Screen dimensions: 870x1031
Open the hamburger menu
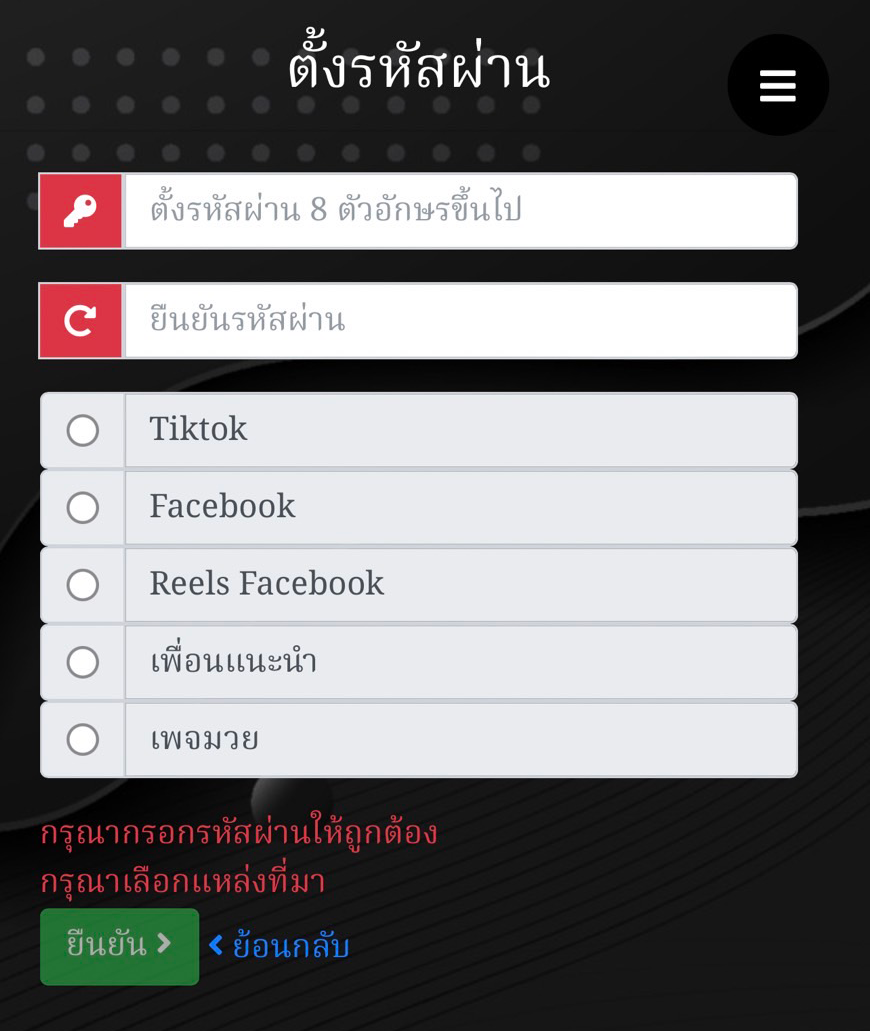(777, 85)
